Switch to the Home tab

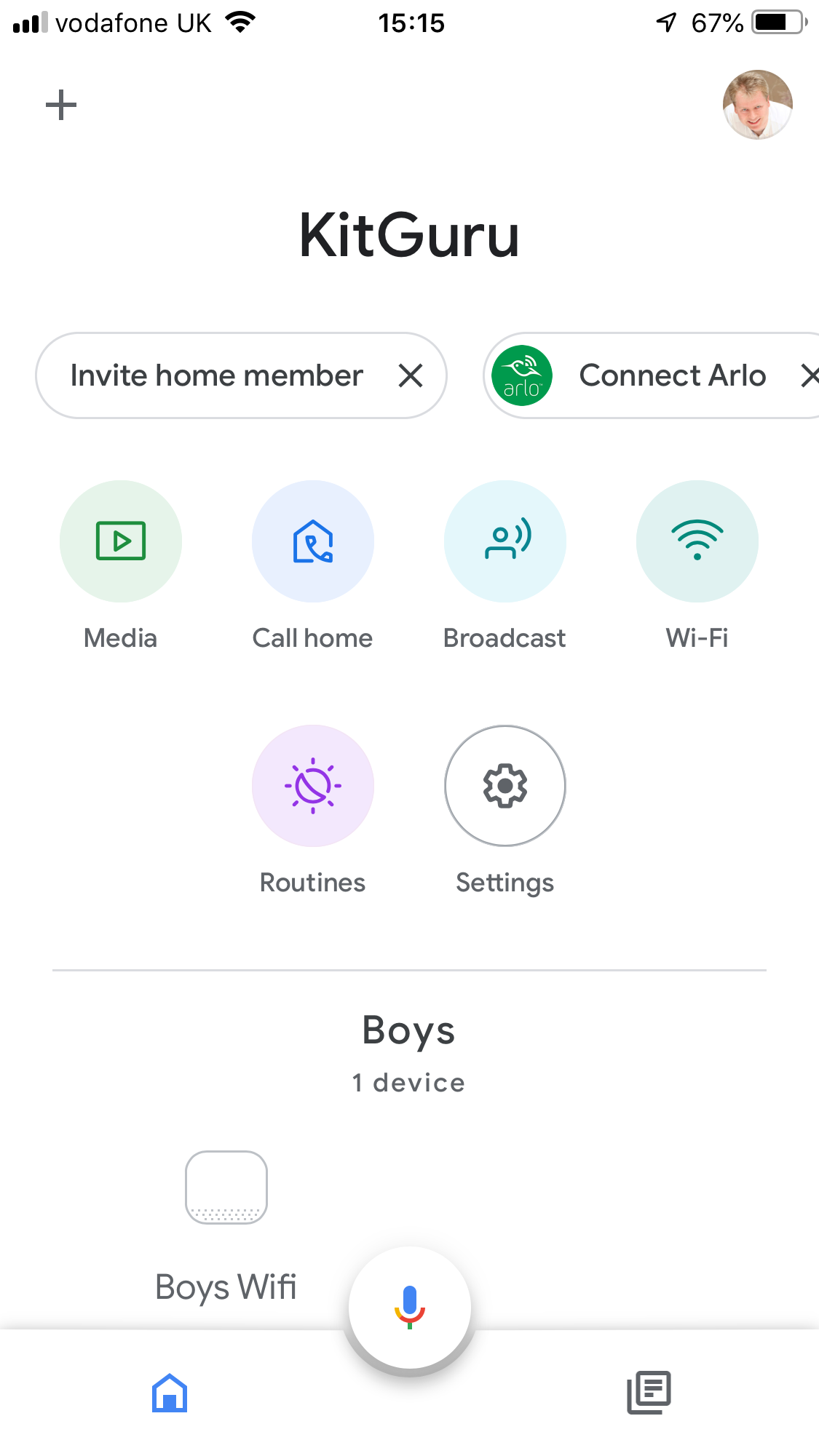tap(170, 1393)
